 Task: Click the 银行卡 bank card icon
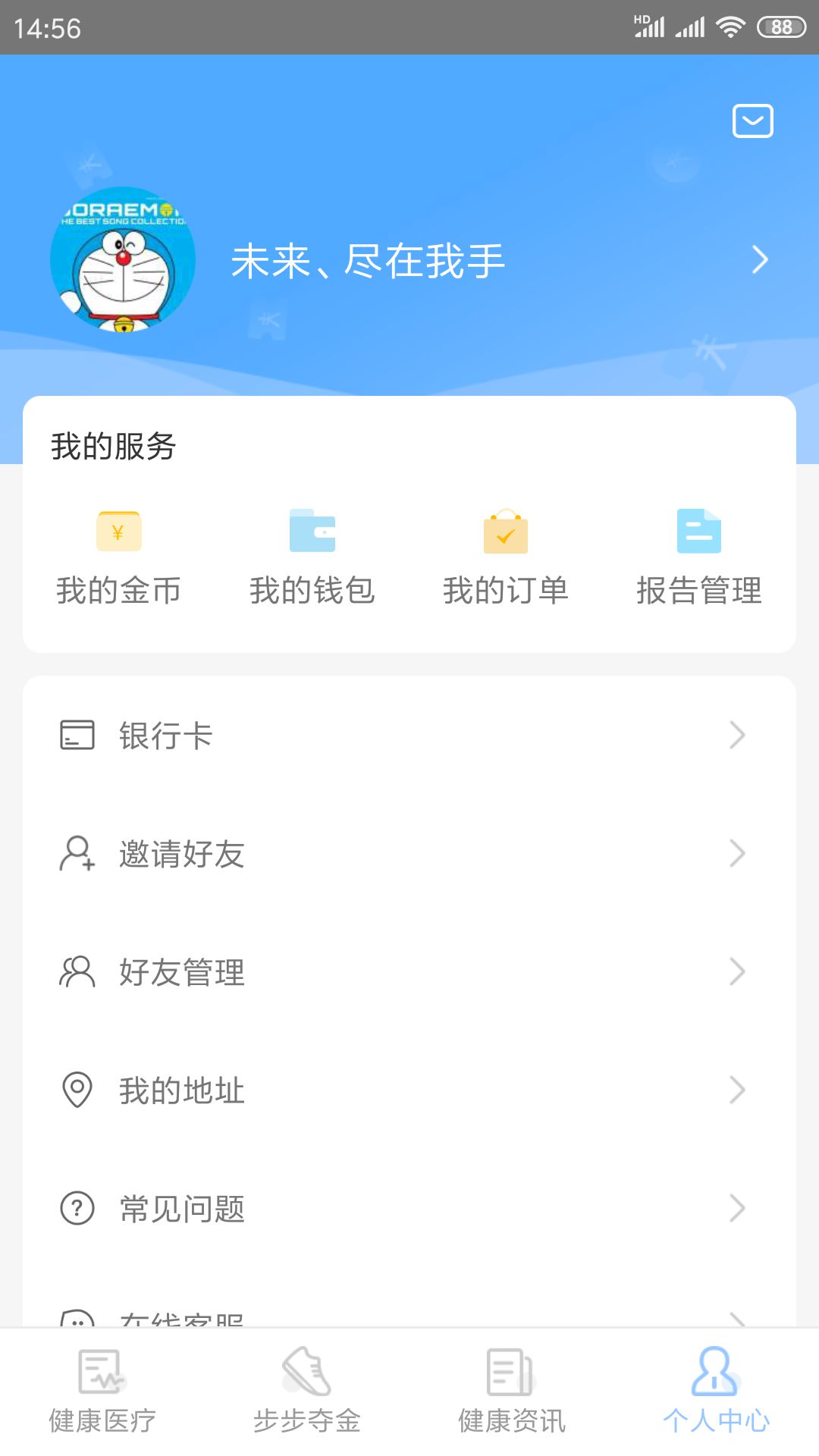[x=76, y=734]
